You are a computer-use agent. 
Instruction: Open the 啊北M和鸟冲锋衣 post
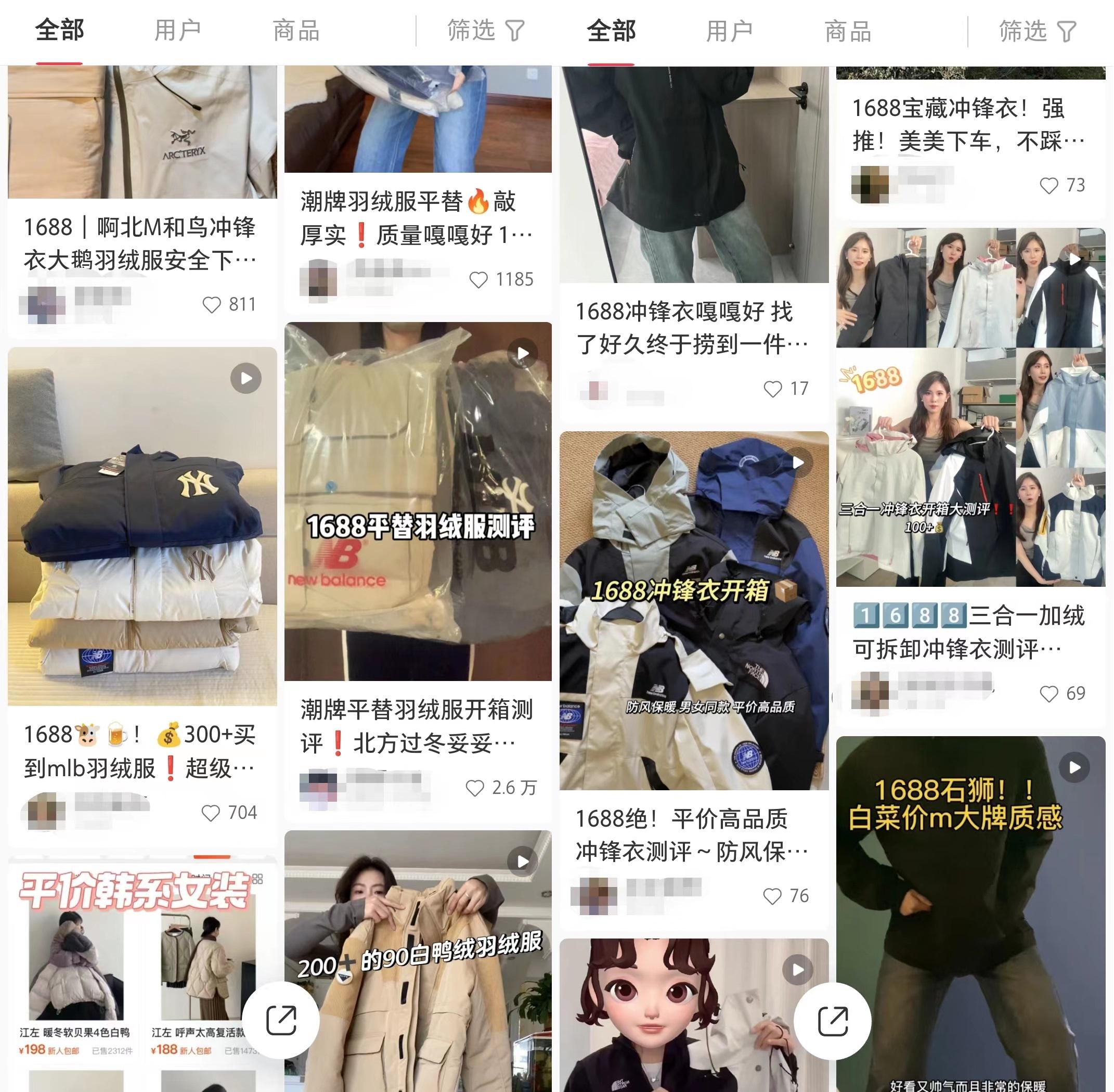click(x=140, y=244)
